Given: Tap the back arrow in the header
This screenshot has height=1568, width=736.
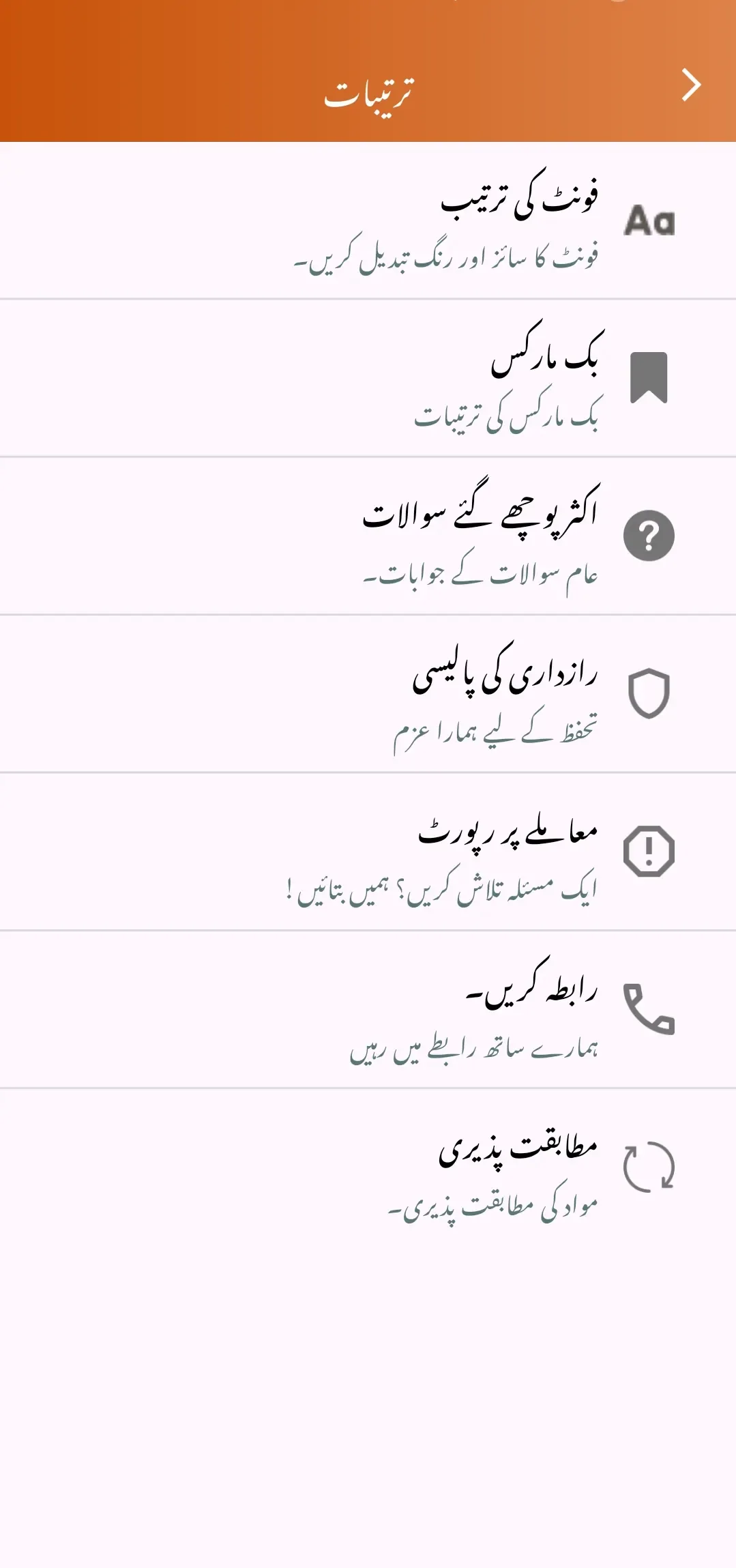Looking at the screenshot, I should (692, 86).
